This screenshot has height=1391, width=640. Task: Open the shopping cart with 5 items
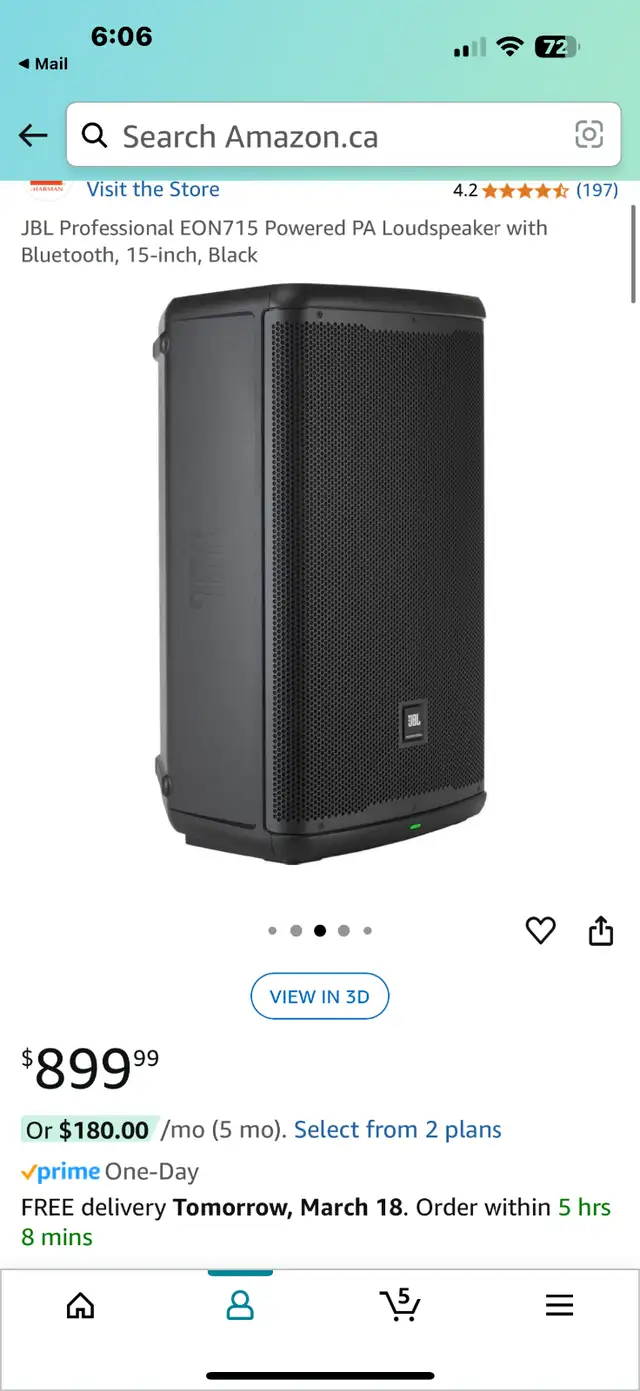coord(400,1304)
